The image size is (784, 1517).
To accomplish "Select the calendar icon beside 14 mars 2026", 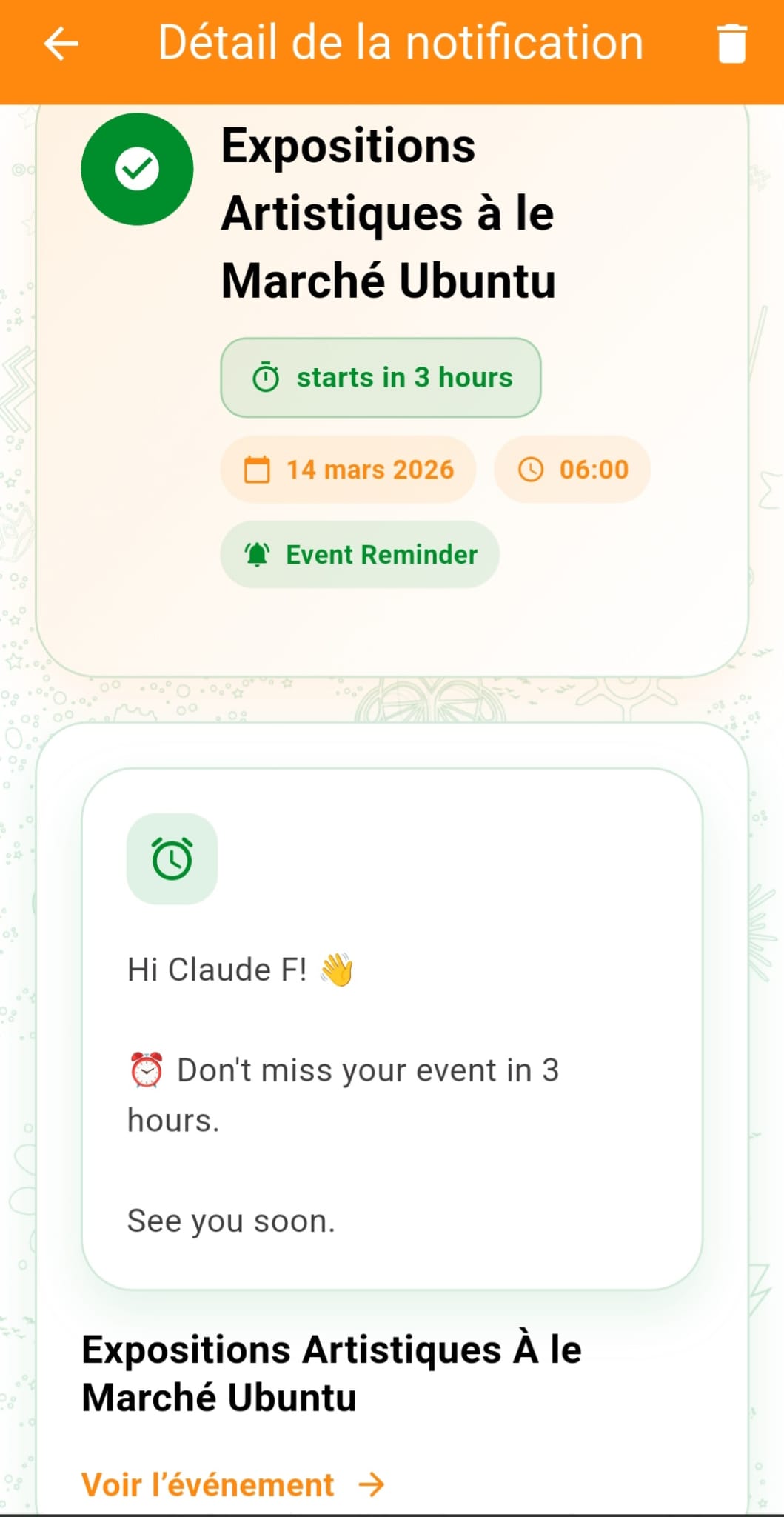I will [255, 469].
